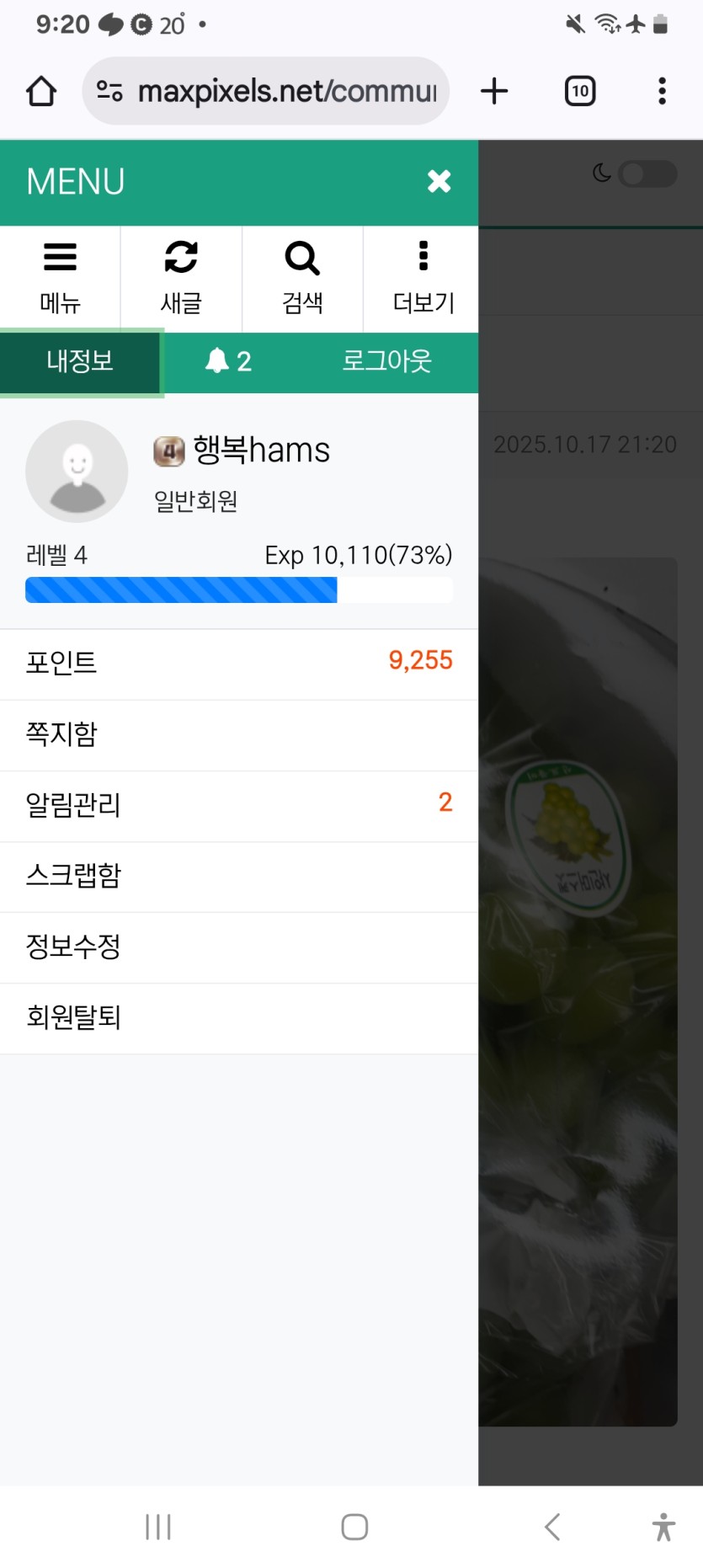Viewport: 703px width, 1568px height.
Task: Tap 로그아웃 to log out
Action: [386, 361]
